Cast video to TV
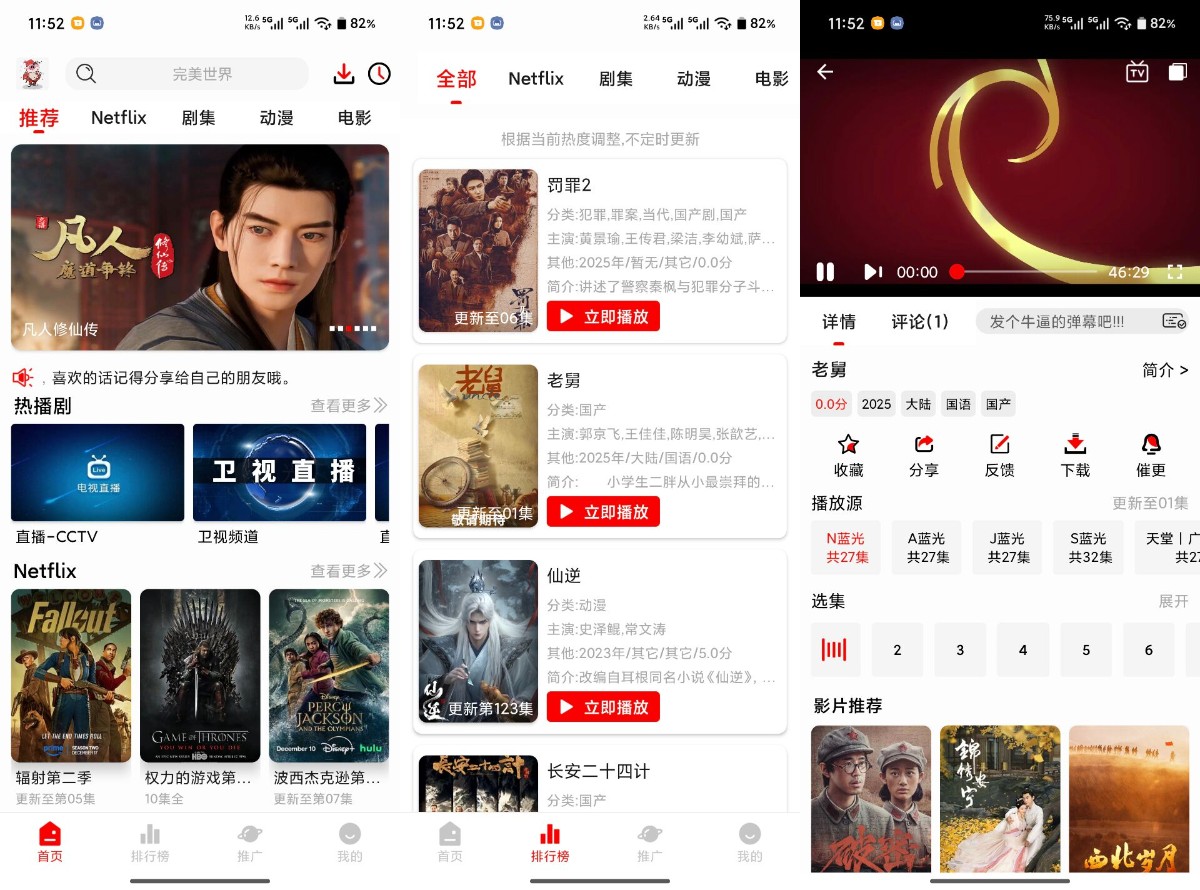 coord(1137,72)
